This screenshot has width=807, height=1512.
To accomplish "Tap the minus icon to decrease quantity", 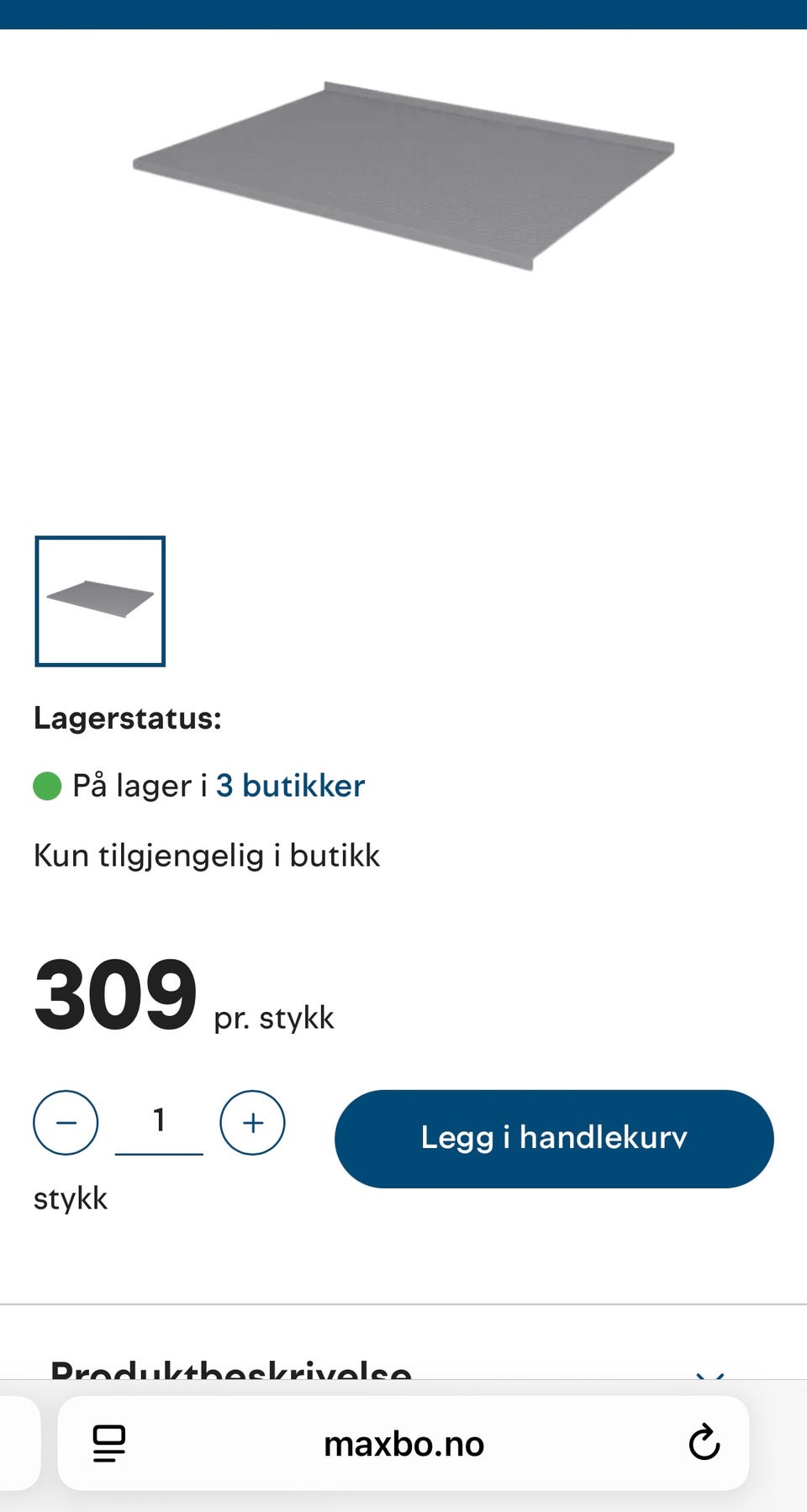I will (66, 1122).
